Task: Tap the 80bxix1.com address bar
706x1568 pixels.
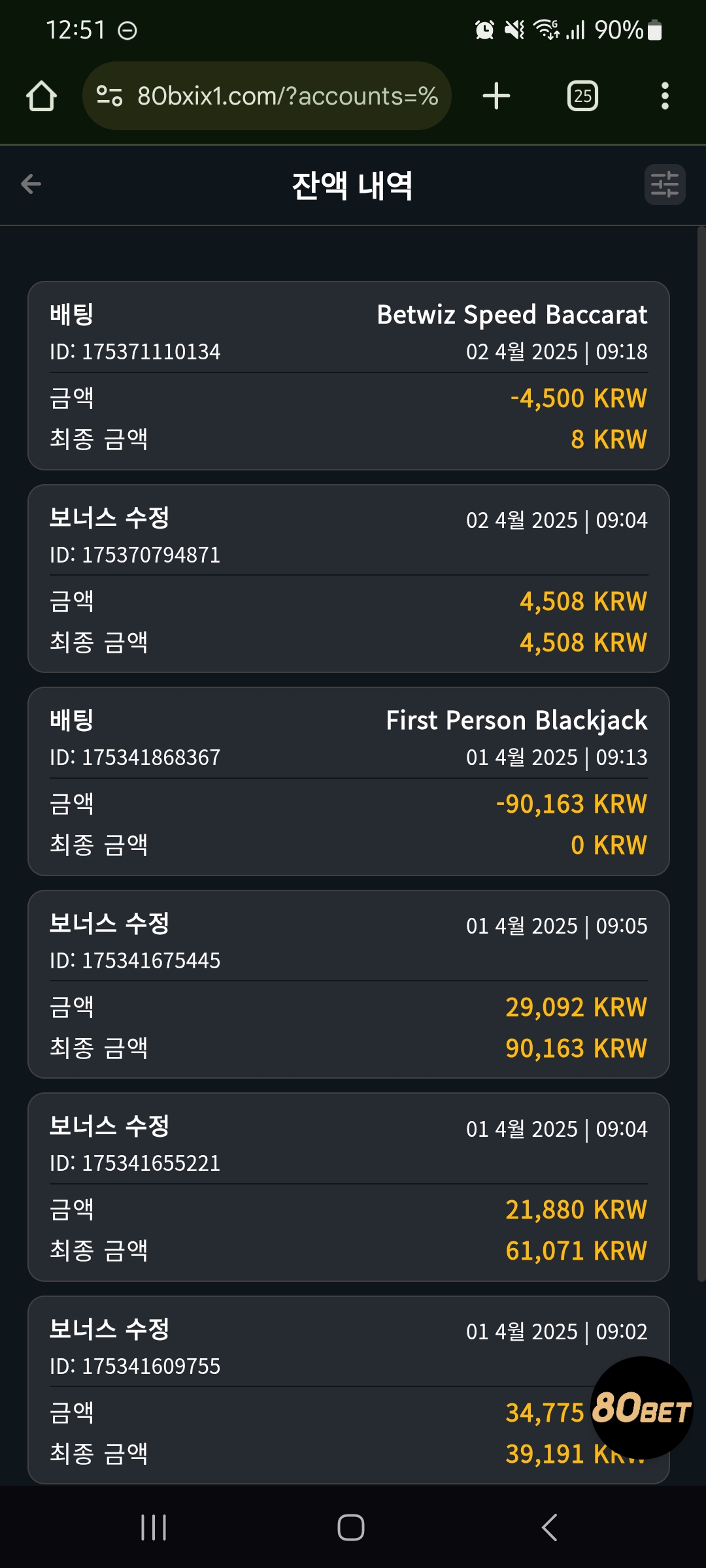Action: 267,96
